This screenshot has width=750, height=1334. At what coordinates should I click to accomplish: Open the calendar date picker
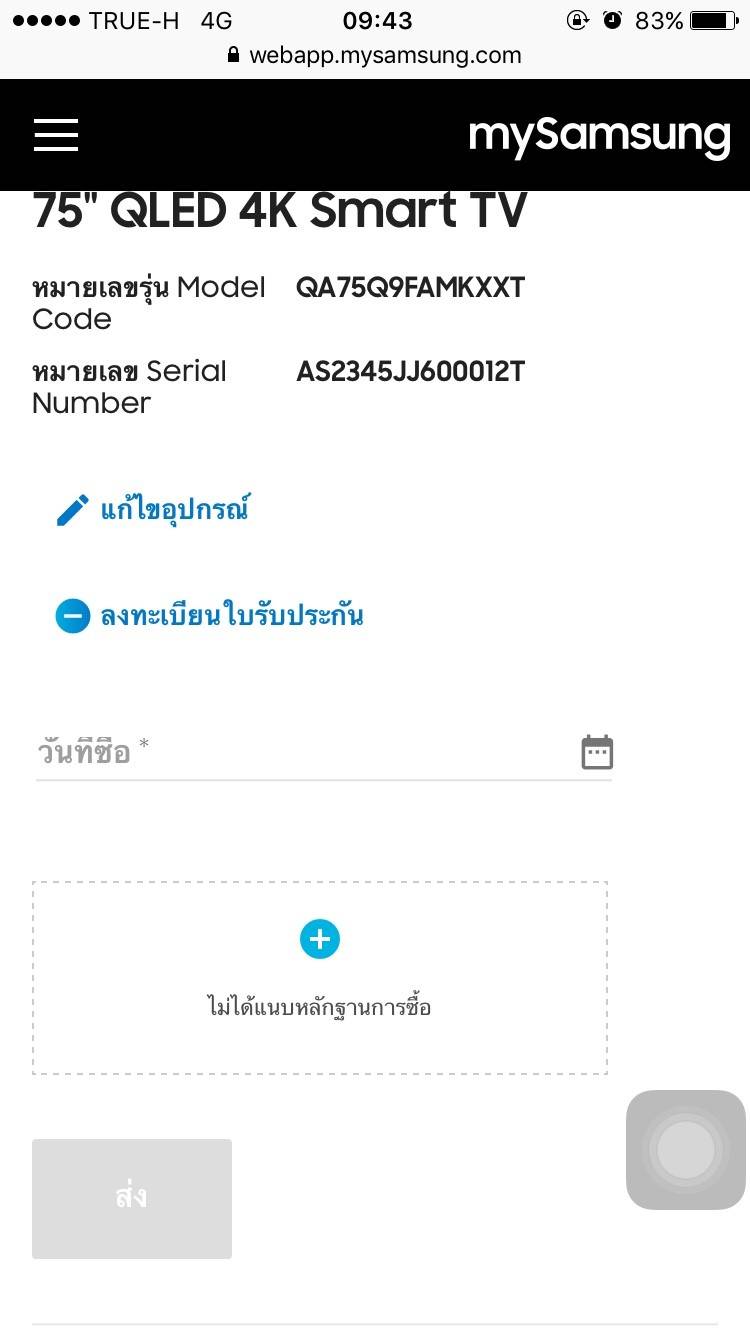tap(597, 752)
